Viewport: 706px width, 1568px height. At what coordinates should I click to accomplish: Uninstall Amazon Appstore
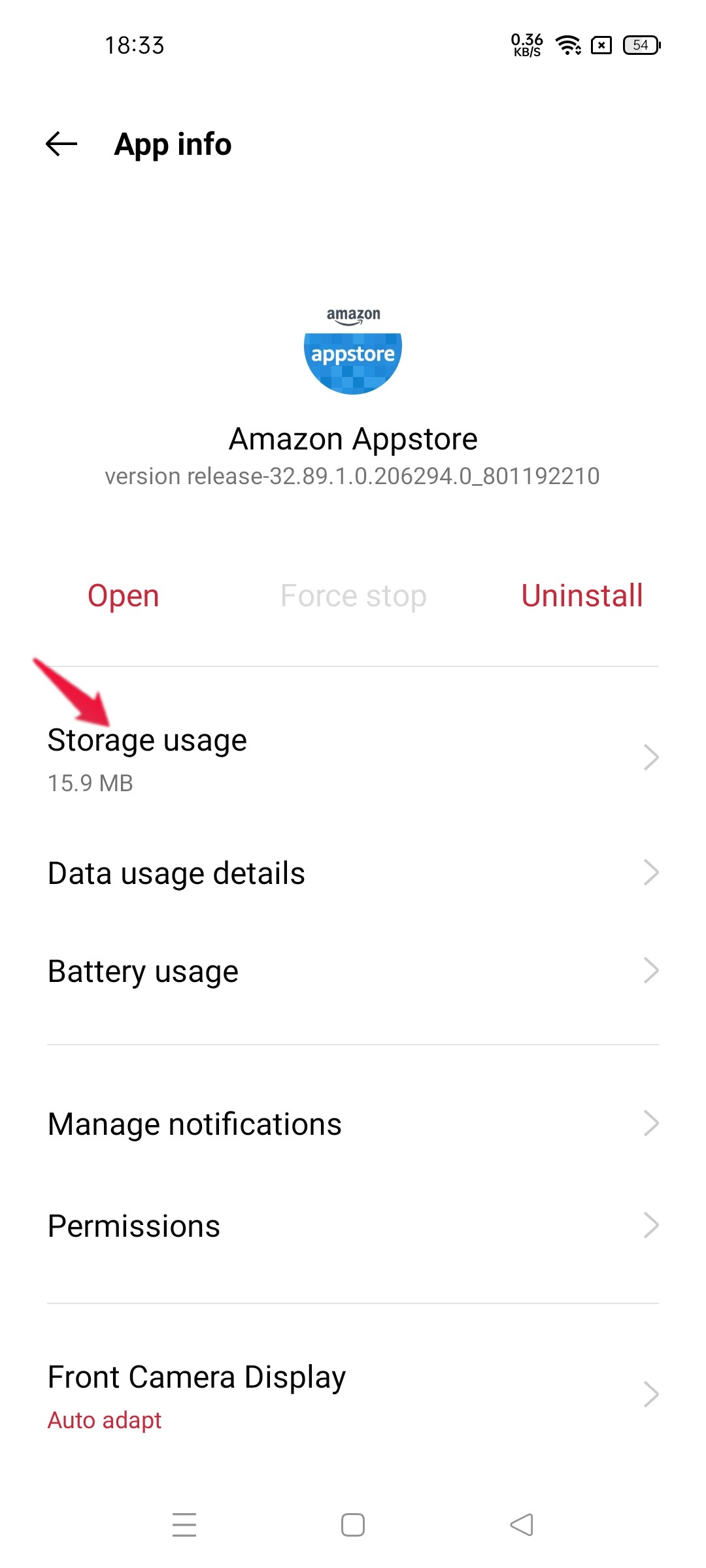[x=582, y=596]
